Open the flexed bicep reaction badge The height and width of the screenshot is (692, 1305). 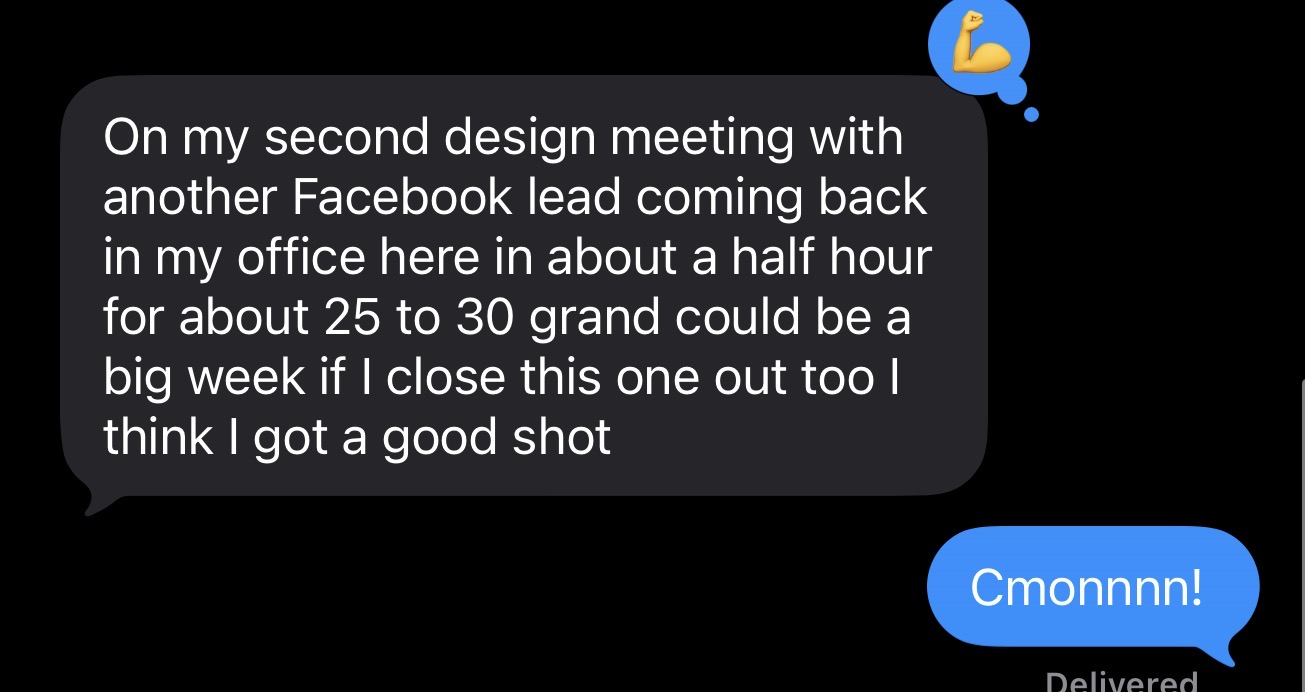click(x=977, y=46)
